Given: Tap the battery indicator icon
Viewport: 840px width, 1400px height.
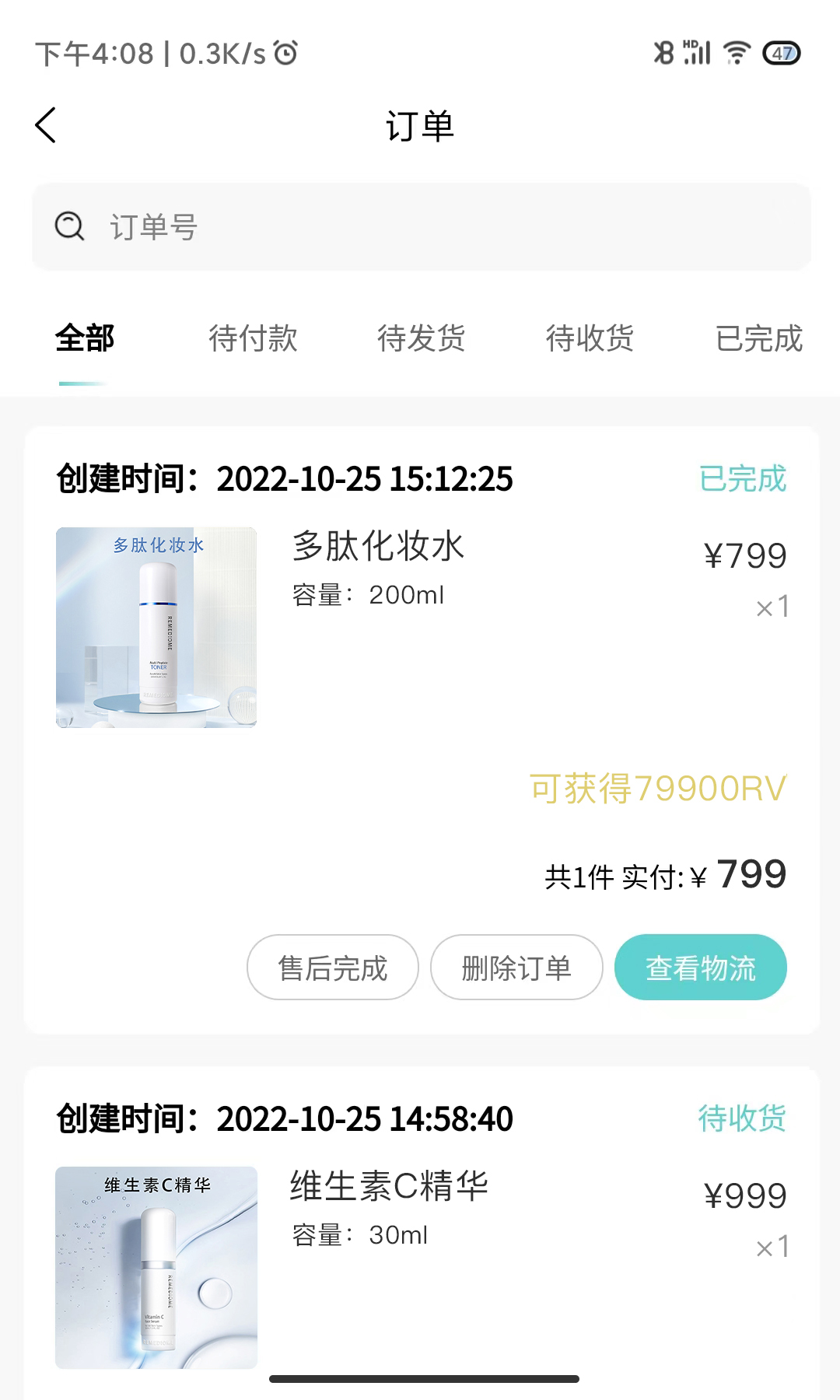Looking at the screenshot, I should 782,53.
